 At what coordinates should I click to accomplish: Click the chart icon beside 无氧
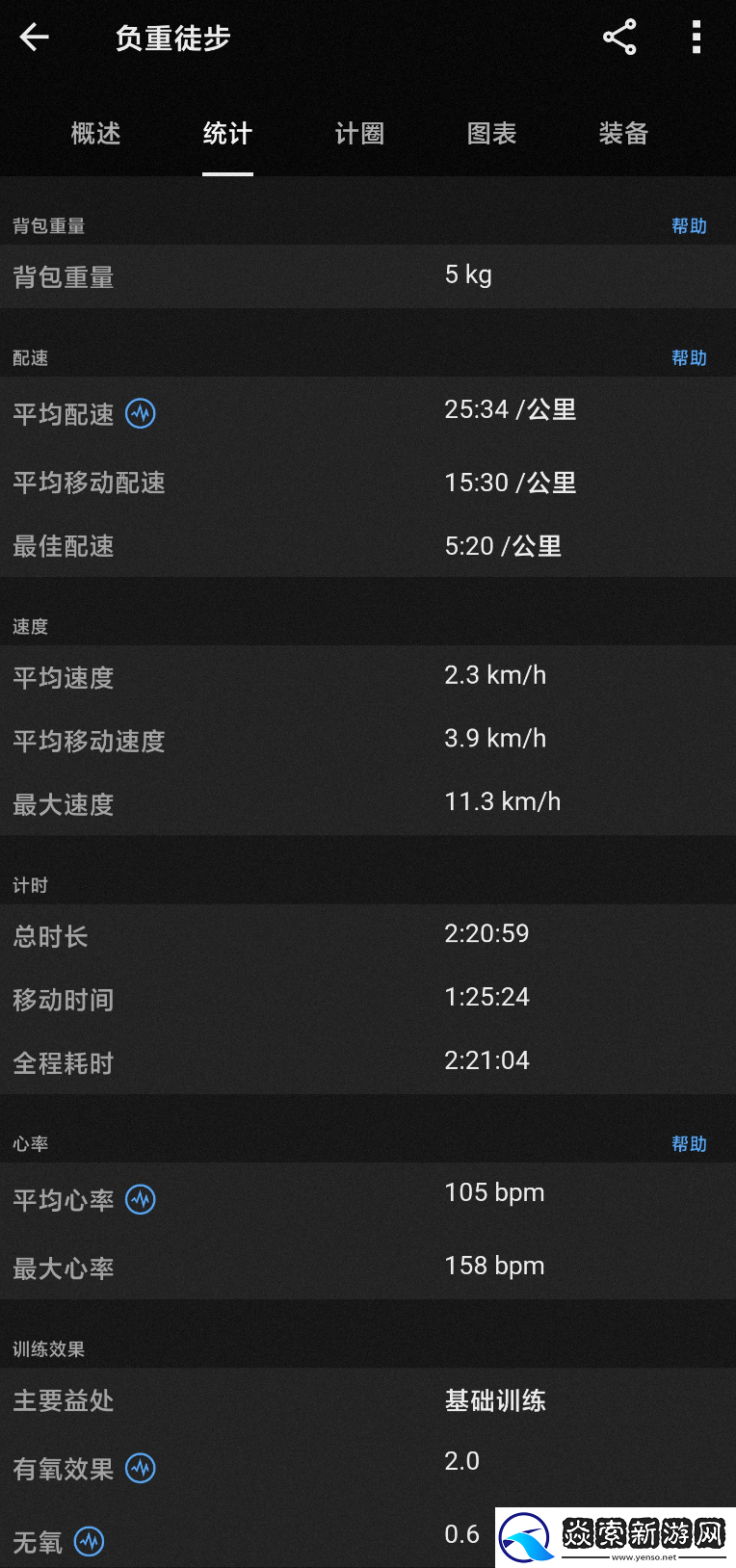90,1541
